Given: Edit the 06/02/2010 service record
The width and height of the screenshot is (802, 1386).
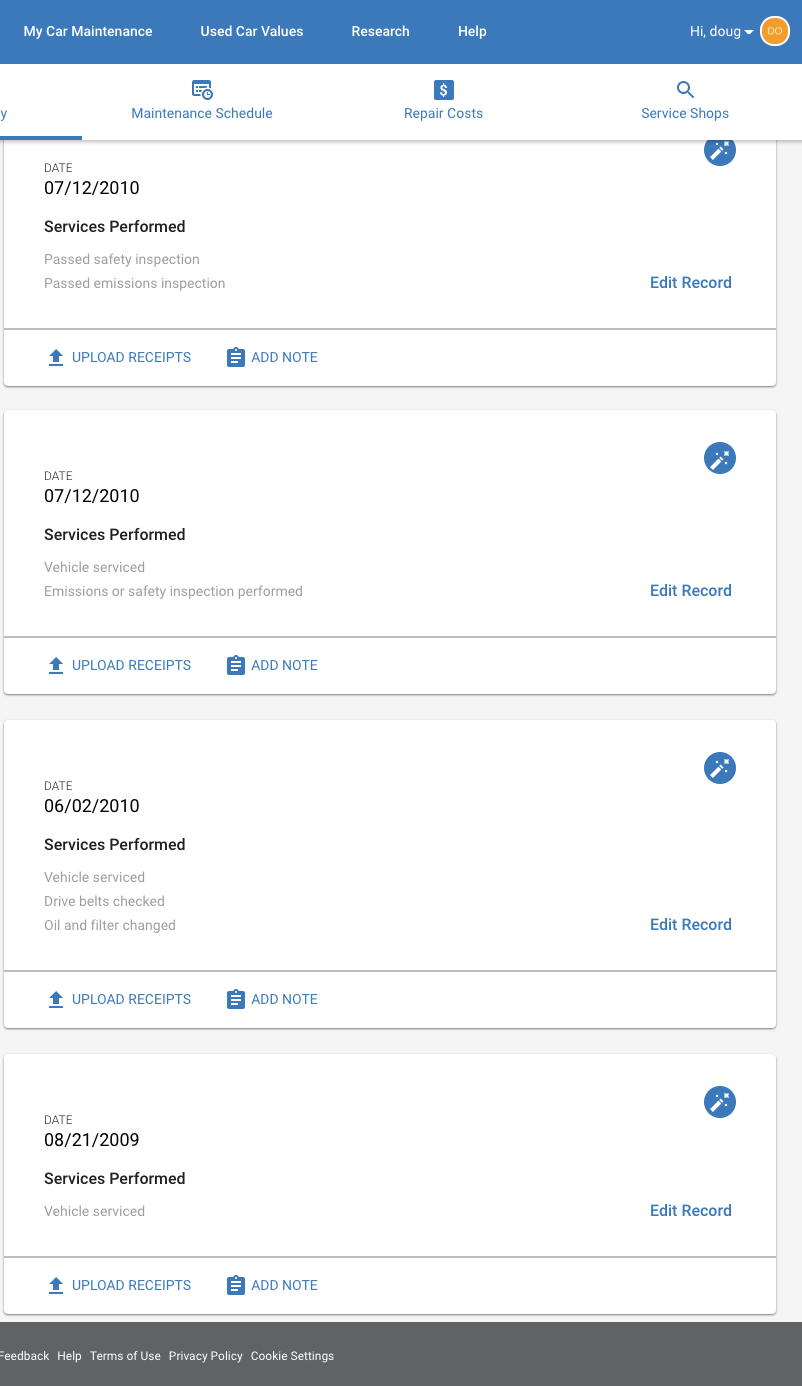Looking at the screenshot, I should [691, 924].
